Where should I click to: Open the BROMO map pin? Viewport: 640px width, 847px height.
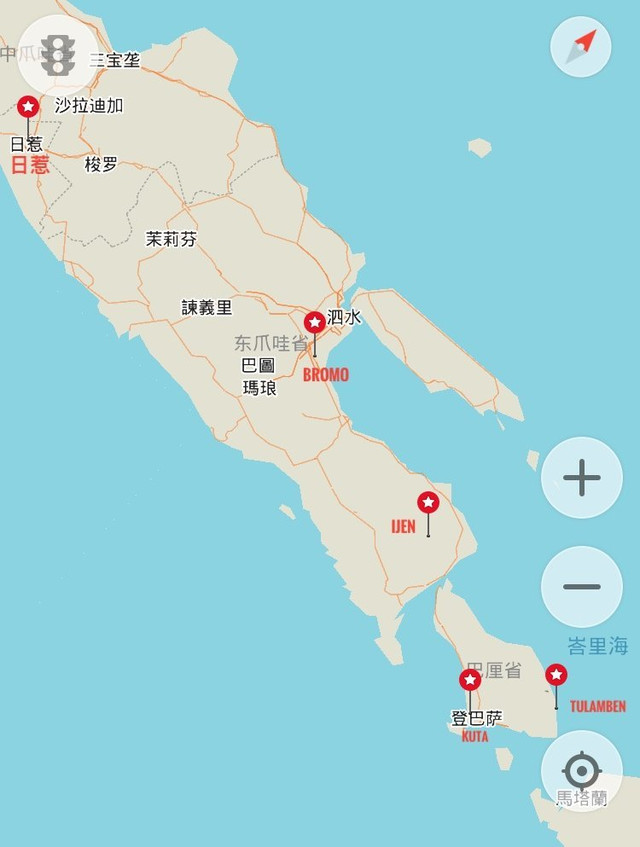[315, 322]
